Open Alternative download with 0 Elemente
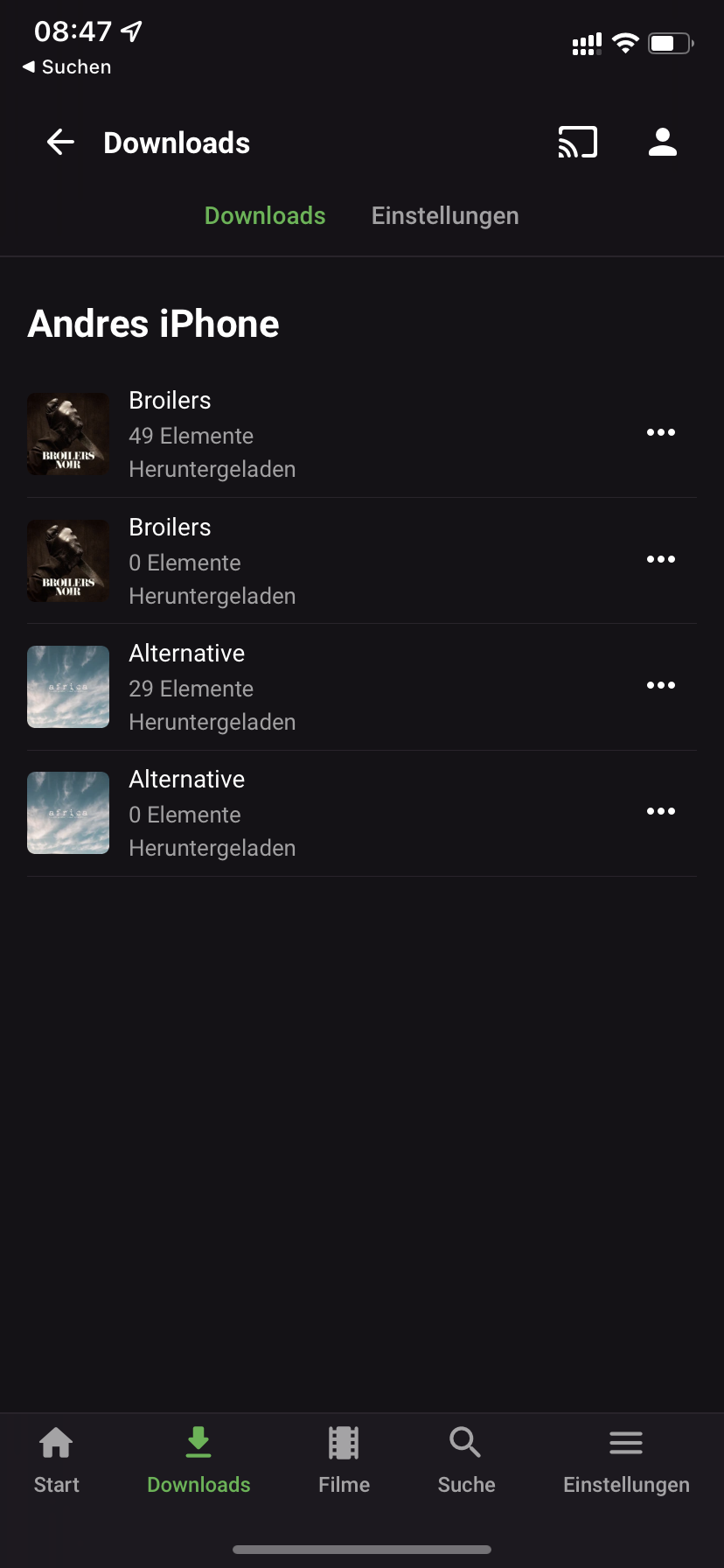The width and height of the screenshot is (724, 1568). tap(212, 814)
